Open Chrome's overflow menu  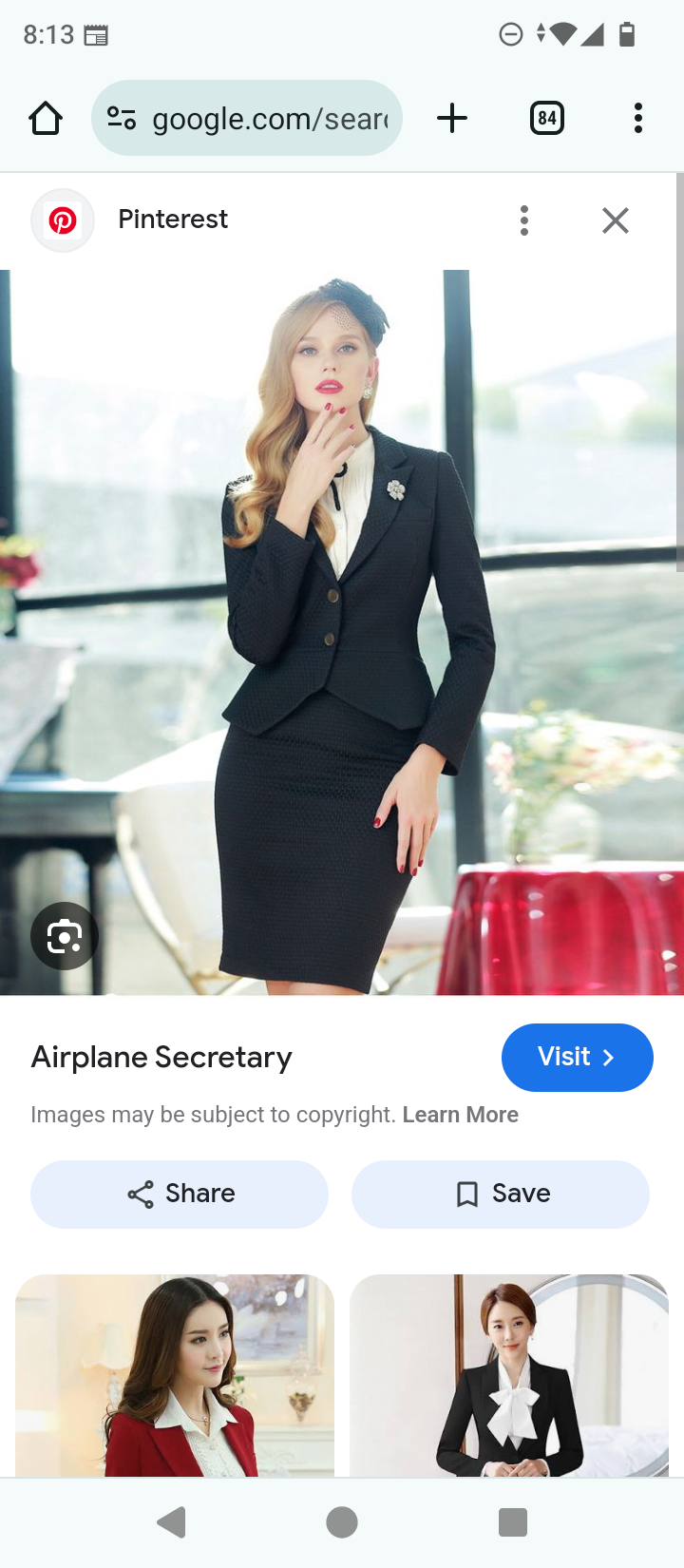click(637, 119)
